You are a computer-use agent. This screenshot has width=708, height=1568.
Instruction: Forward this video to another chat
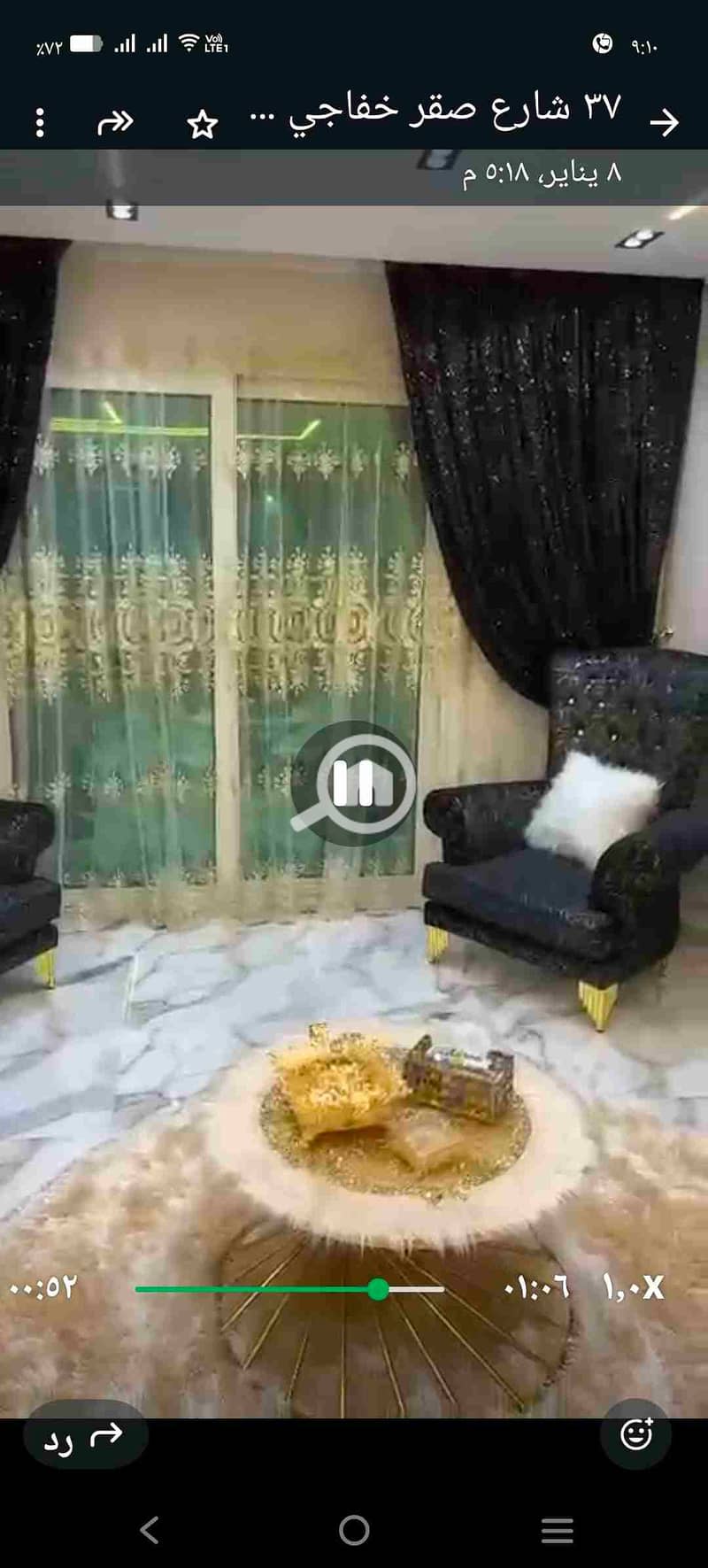click(x=115, y=122)
